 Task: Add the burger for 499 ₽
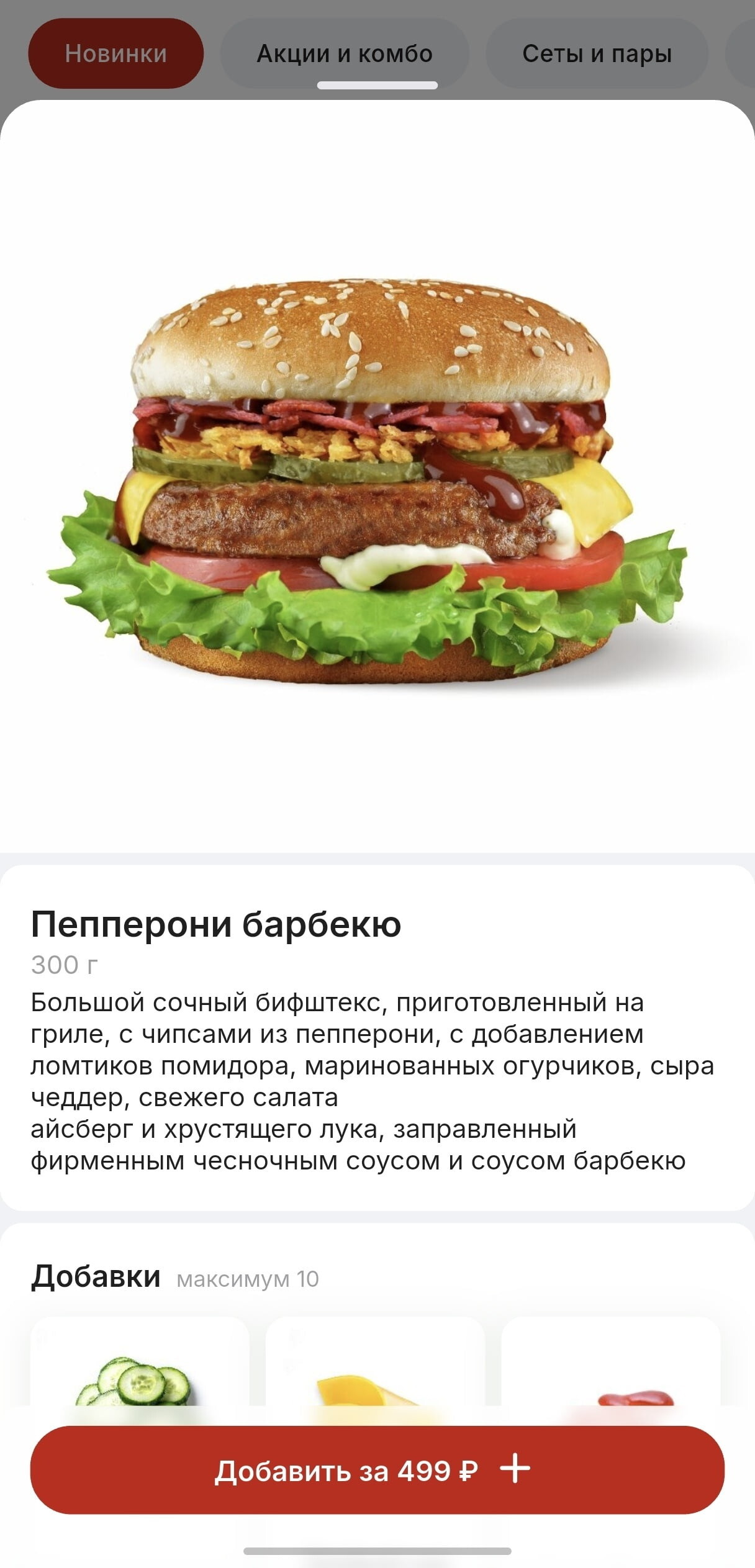[x=377, y=1470]
